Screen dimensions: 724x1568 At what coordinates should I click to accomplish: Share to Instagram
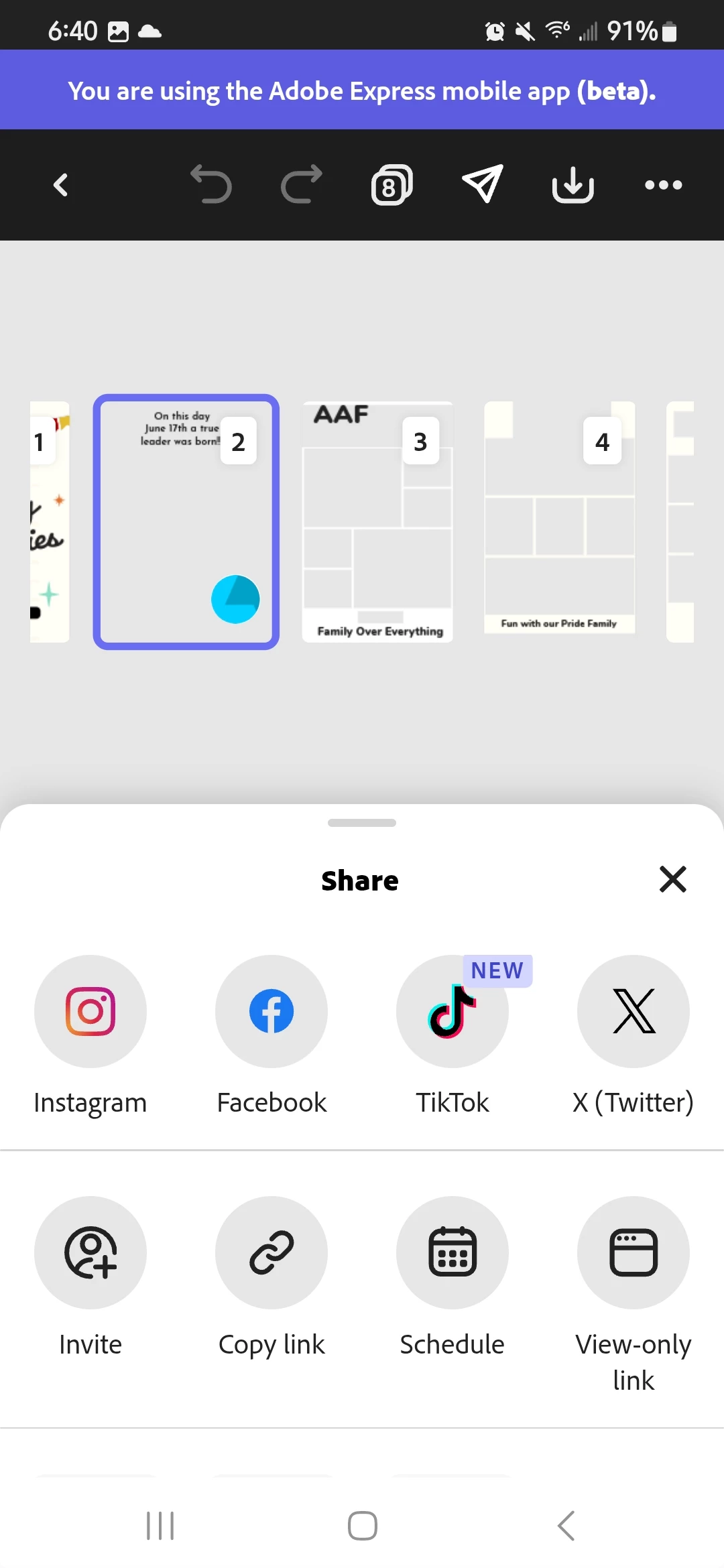90,1011
